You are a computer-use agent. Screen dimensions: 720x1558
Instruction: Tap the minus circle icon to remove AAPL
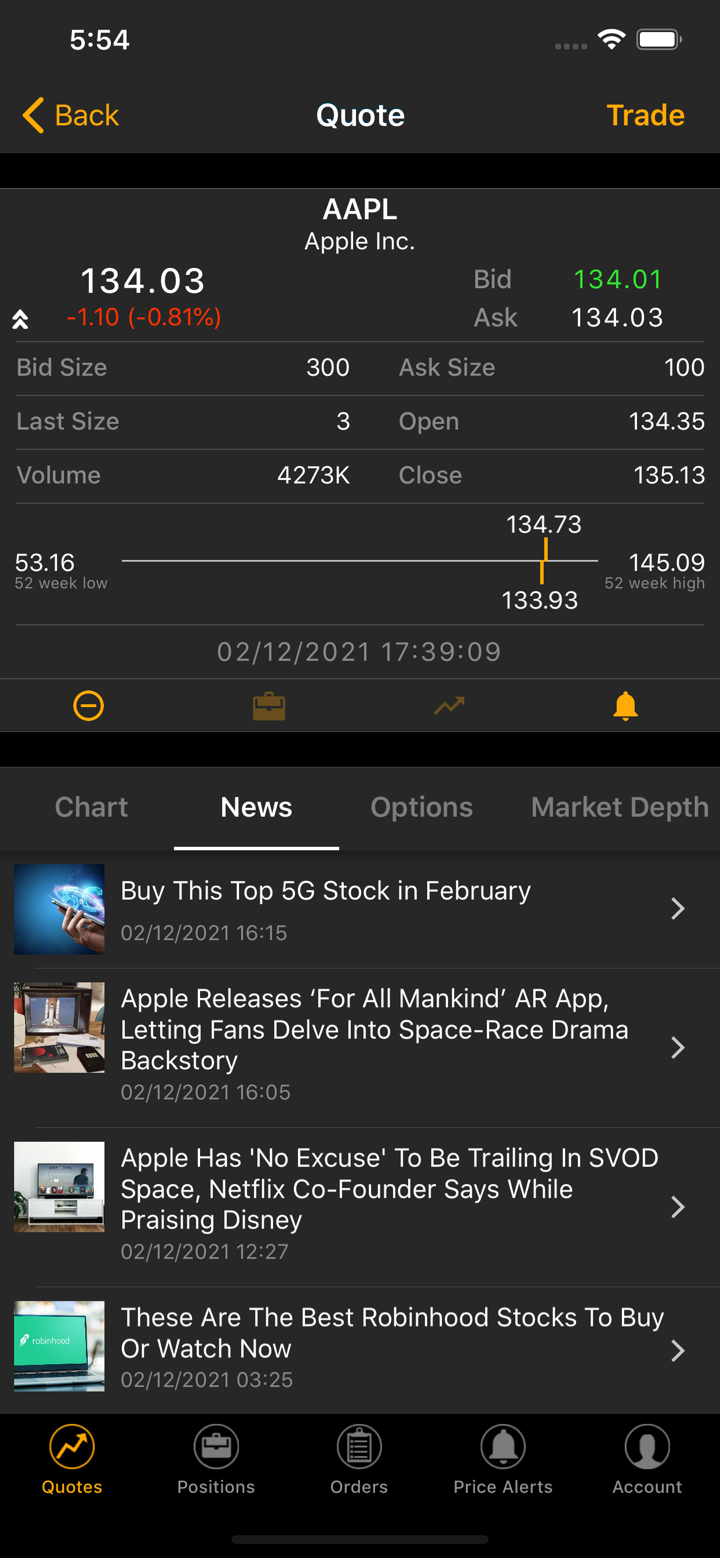pos(89,706)
